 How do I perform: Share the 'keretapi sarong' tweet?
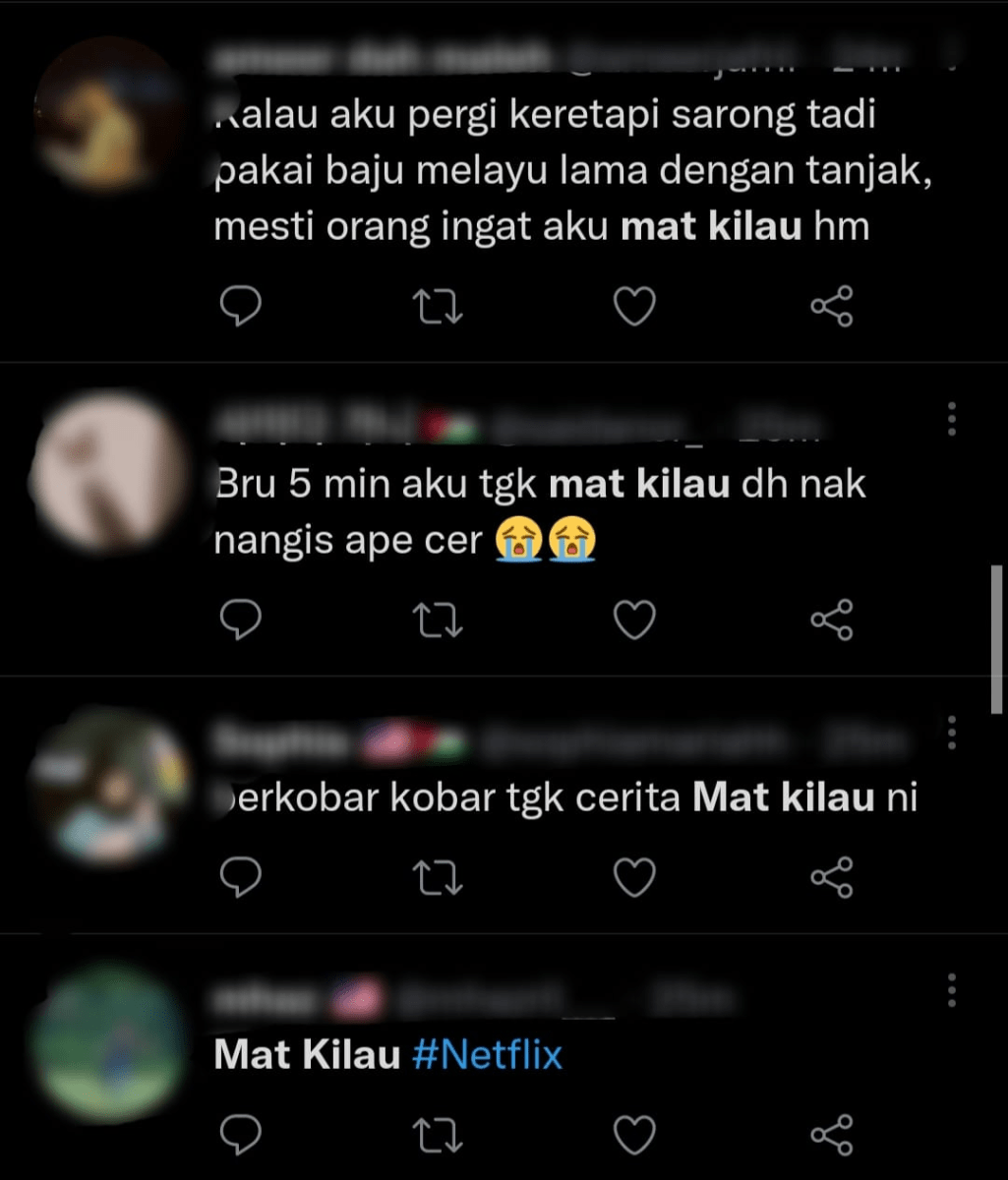[x=831, y=308]
